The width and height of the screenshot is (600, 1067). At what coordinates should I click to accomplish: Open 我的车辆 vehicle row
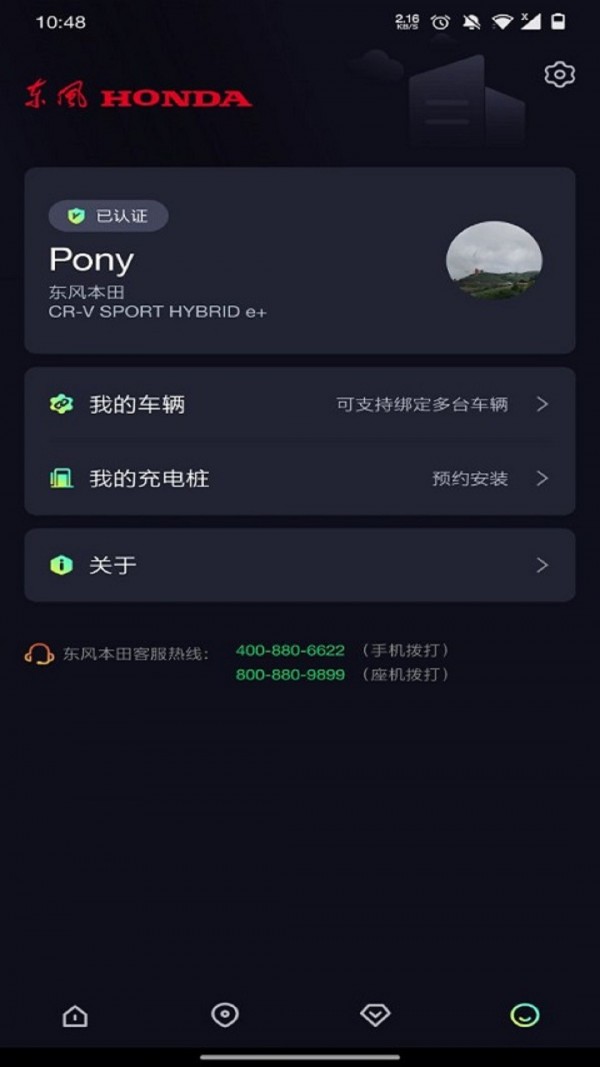click(299, 405)
